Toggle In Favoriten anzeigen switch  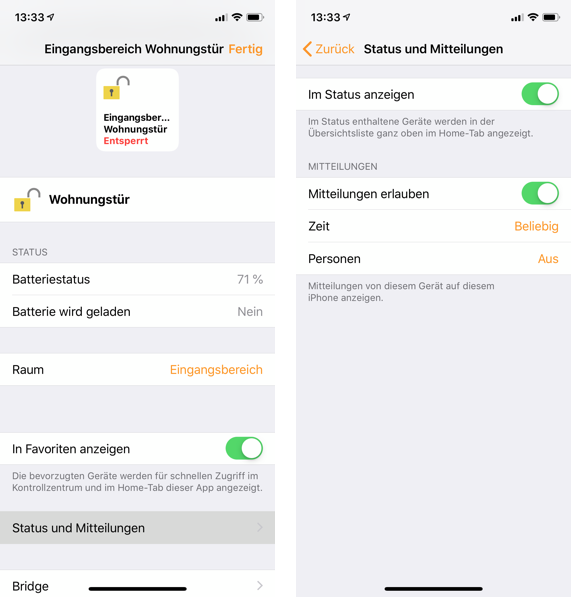click(244, 448)
